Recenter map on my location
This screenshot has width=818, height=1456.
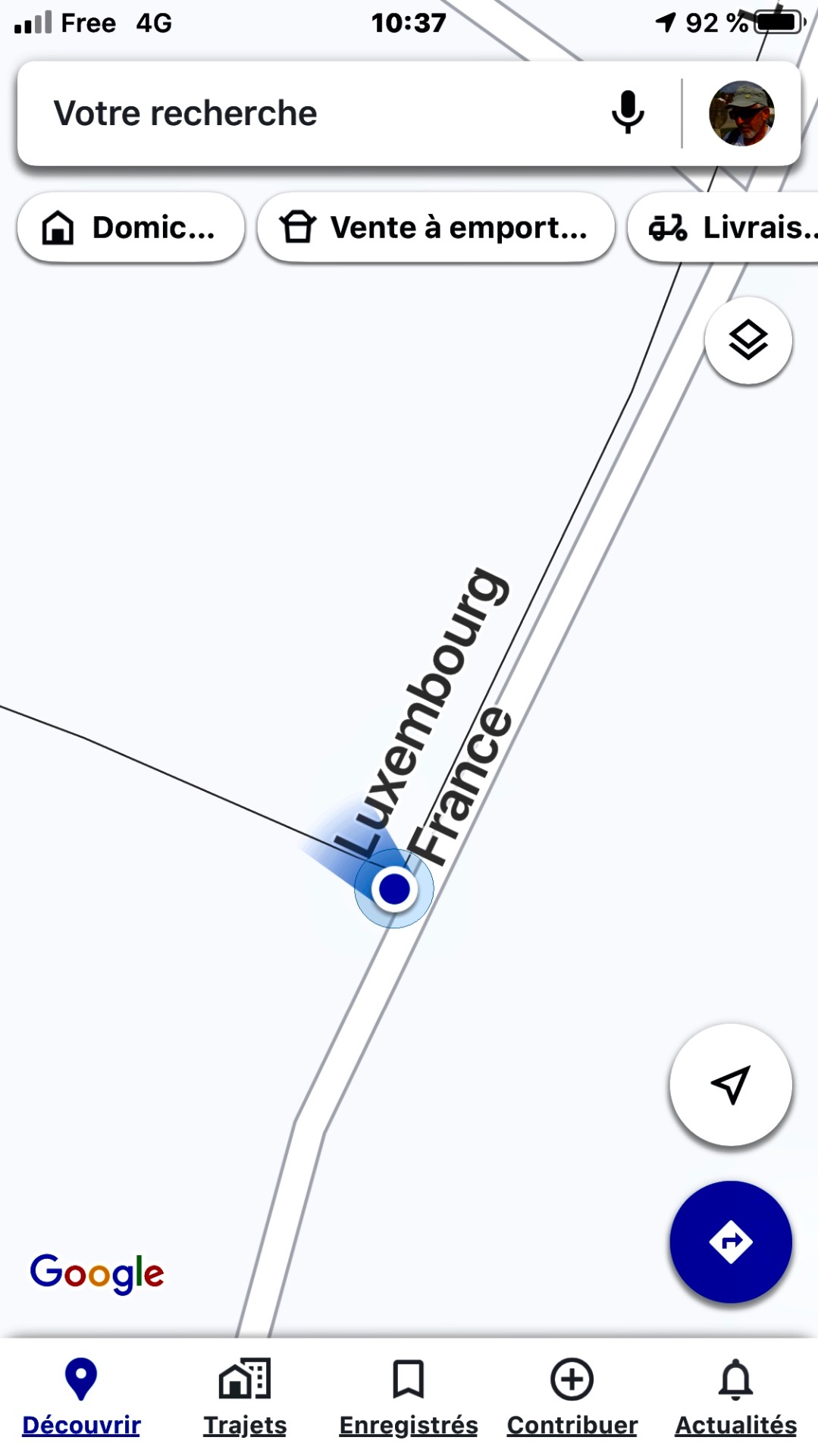[x=731, y=1084]
